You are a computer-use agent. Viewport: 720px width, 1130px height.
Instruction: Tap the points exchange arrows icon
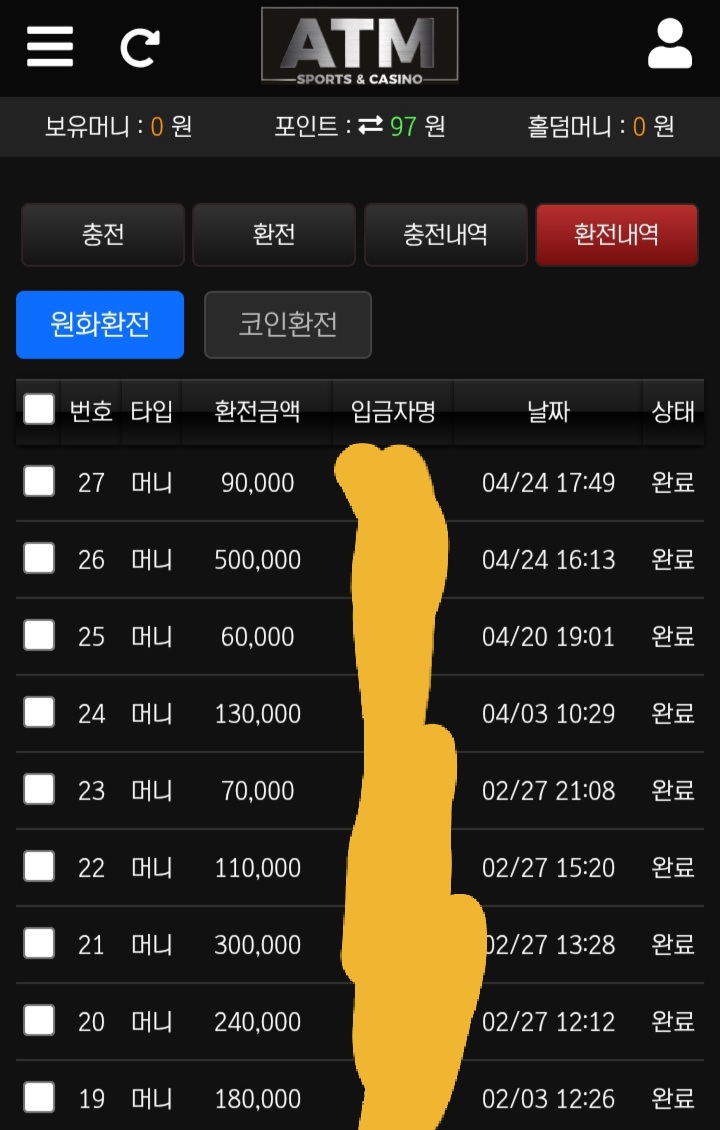(371, 126)
